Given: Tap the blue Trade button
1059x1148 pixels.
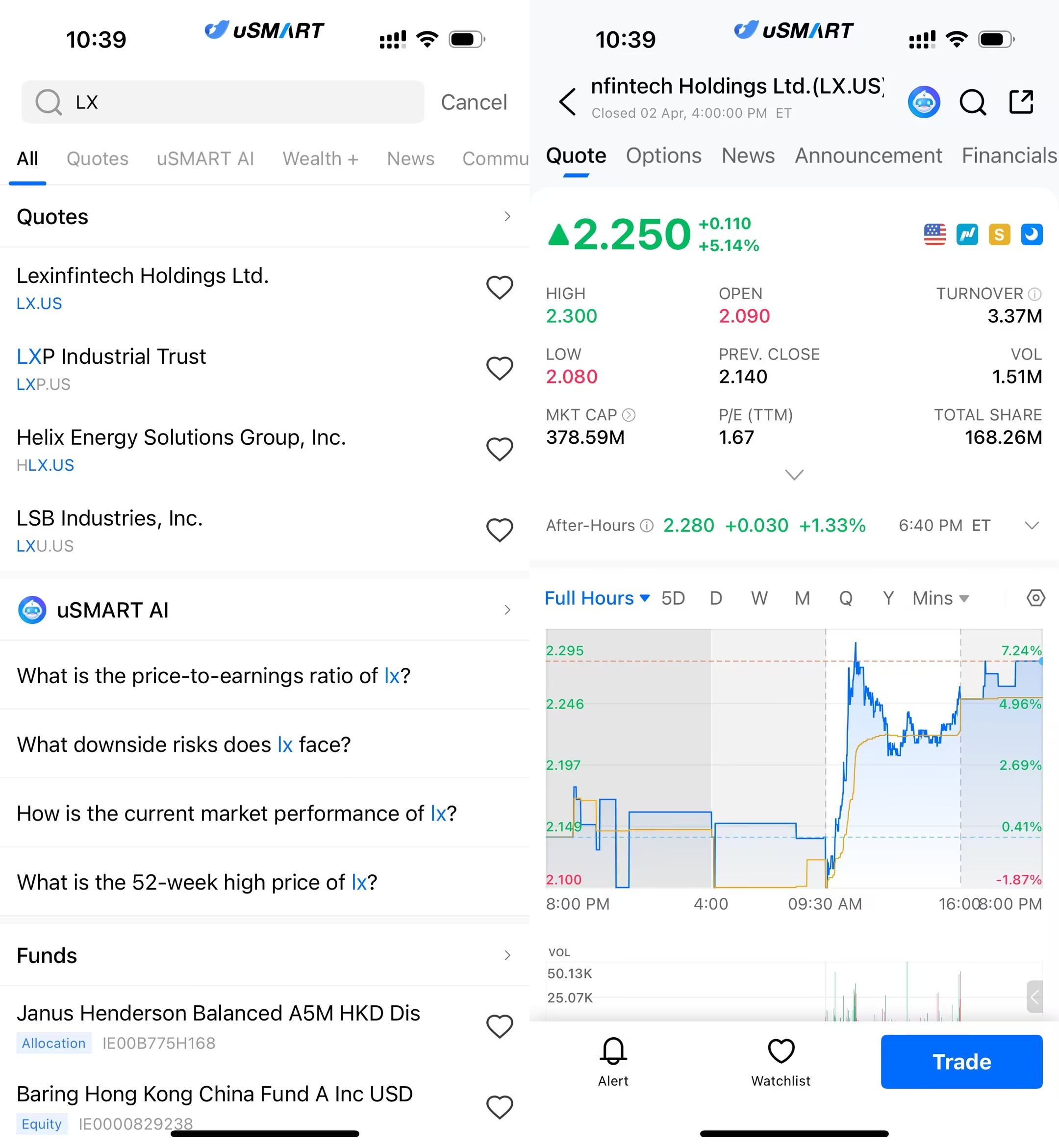Looking at the screenshot, I should tap(961, 1062).
